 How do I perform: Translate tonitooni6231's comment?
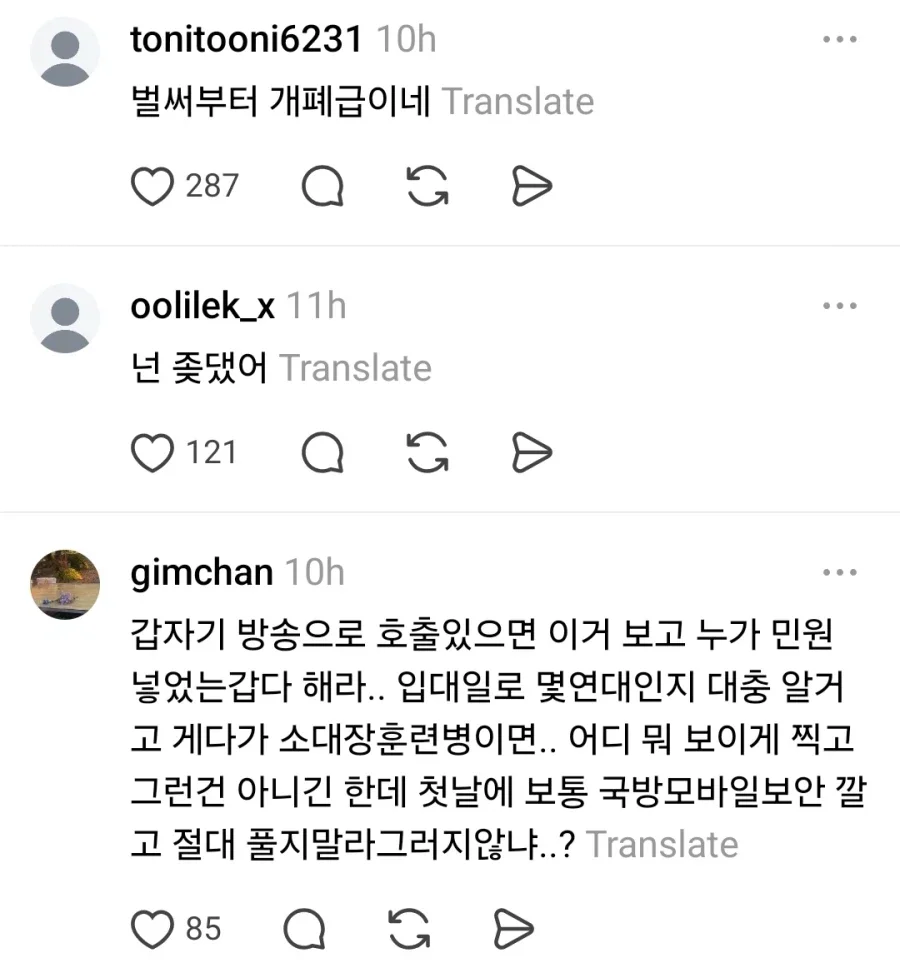(x=518, y=101)
